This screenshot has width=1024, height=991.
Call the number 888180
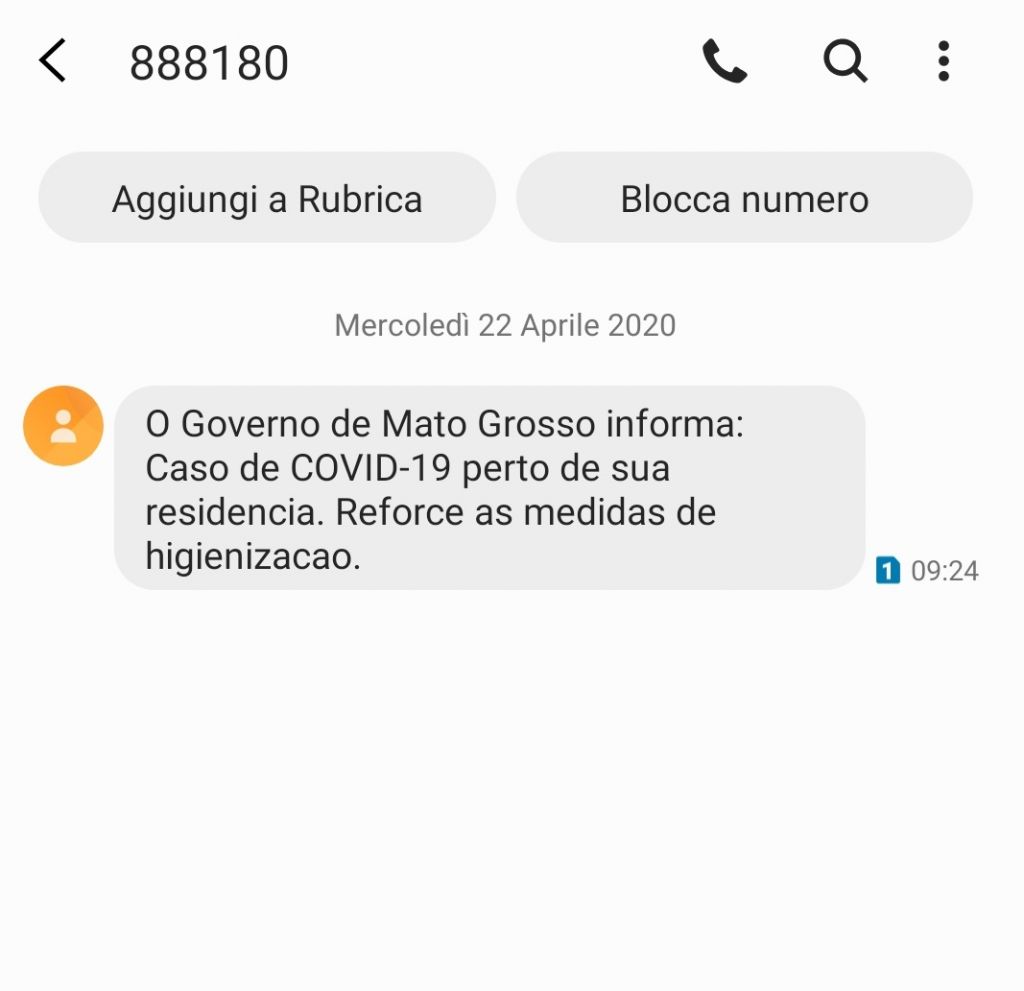(x=725, y=62)
